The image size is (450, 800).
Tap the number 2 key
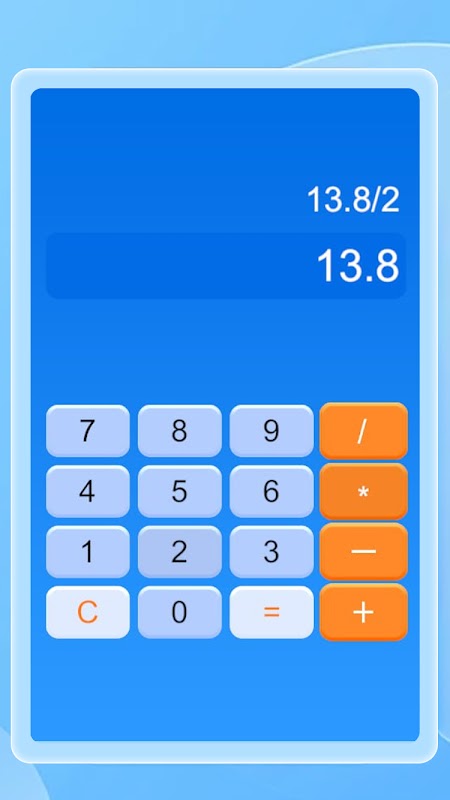coord(180,552)
